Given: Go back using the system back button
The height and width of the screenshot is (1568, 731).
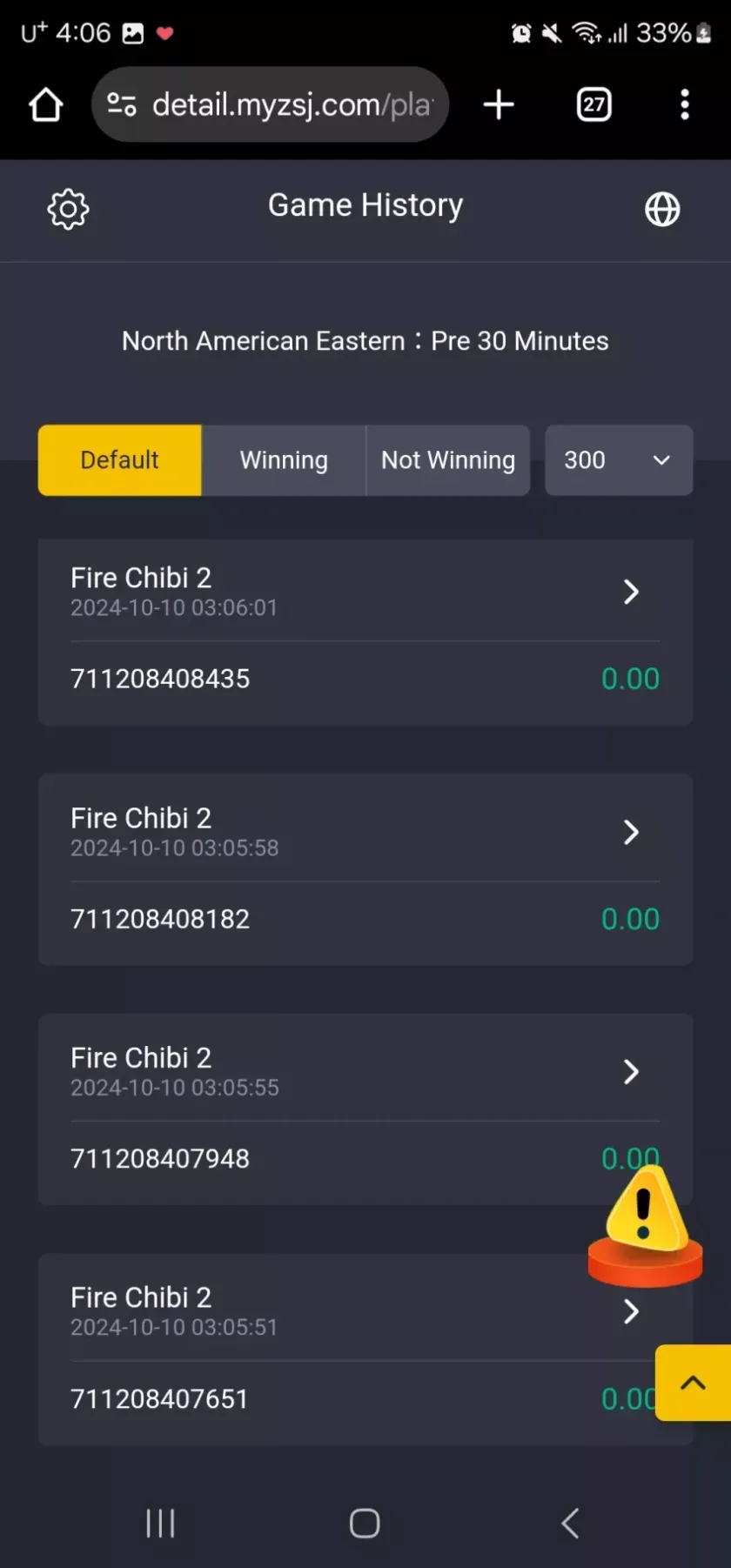Looking at the screenshot, I should [x=570, y=1523].
